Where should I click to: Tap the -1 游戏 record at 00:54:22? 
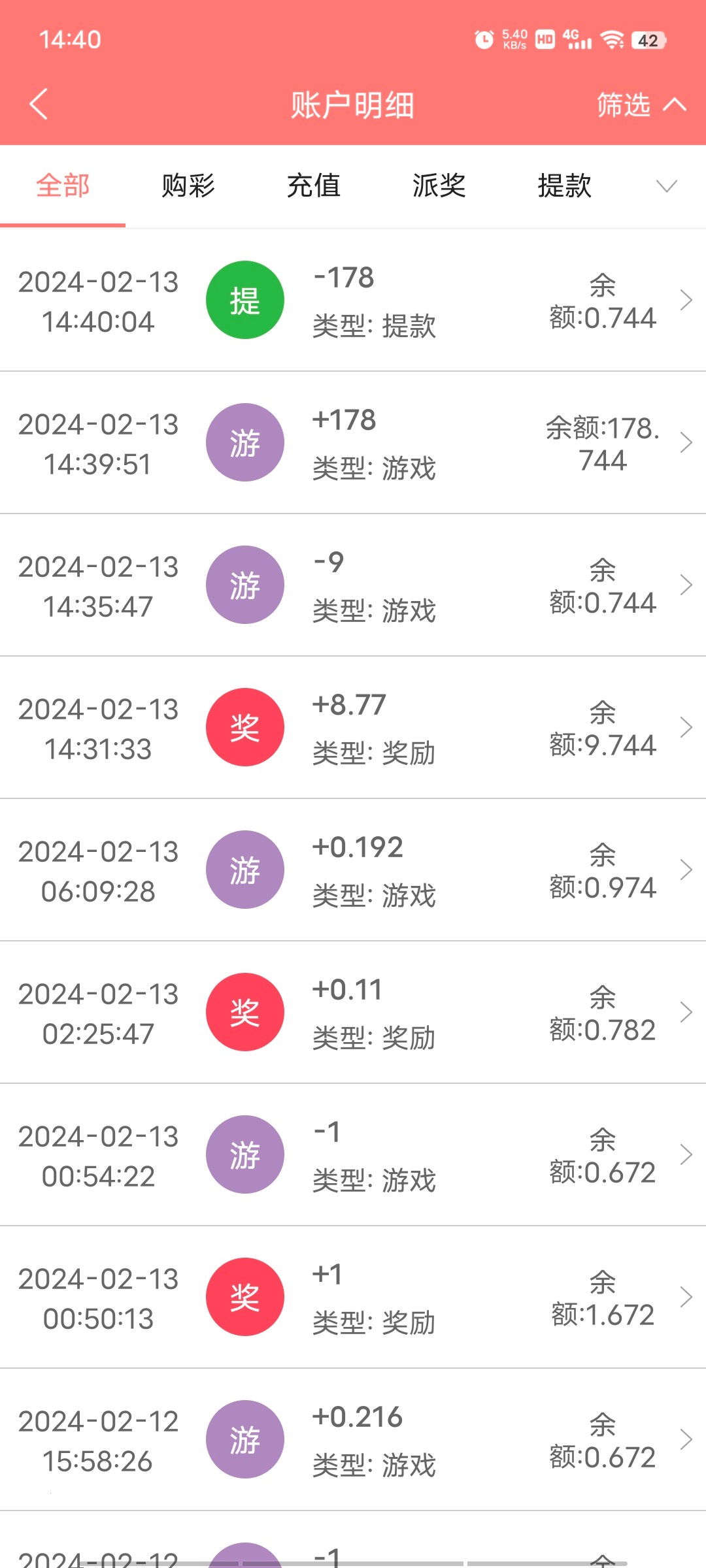[x=353, y=1155]
